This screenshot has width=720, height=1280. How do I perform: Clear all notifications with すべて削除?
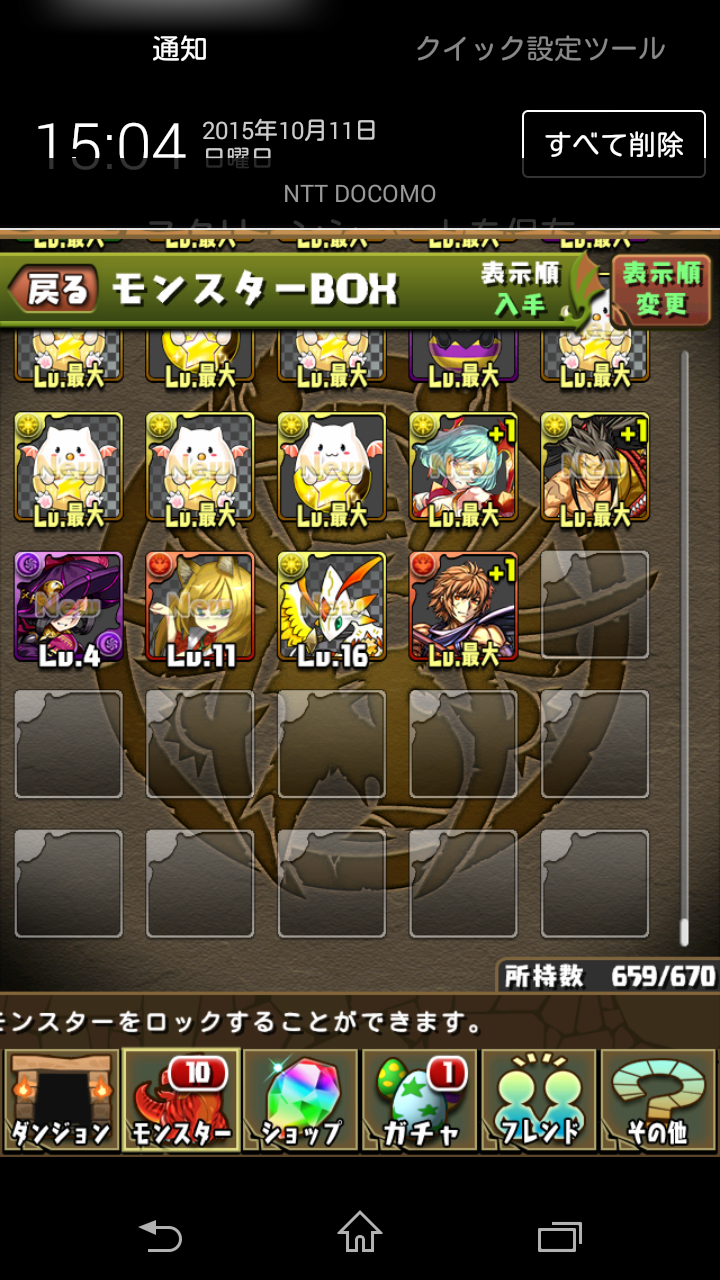(x=614, y=144)
